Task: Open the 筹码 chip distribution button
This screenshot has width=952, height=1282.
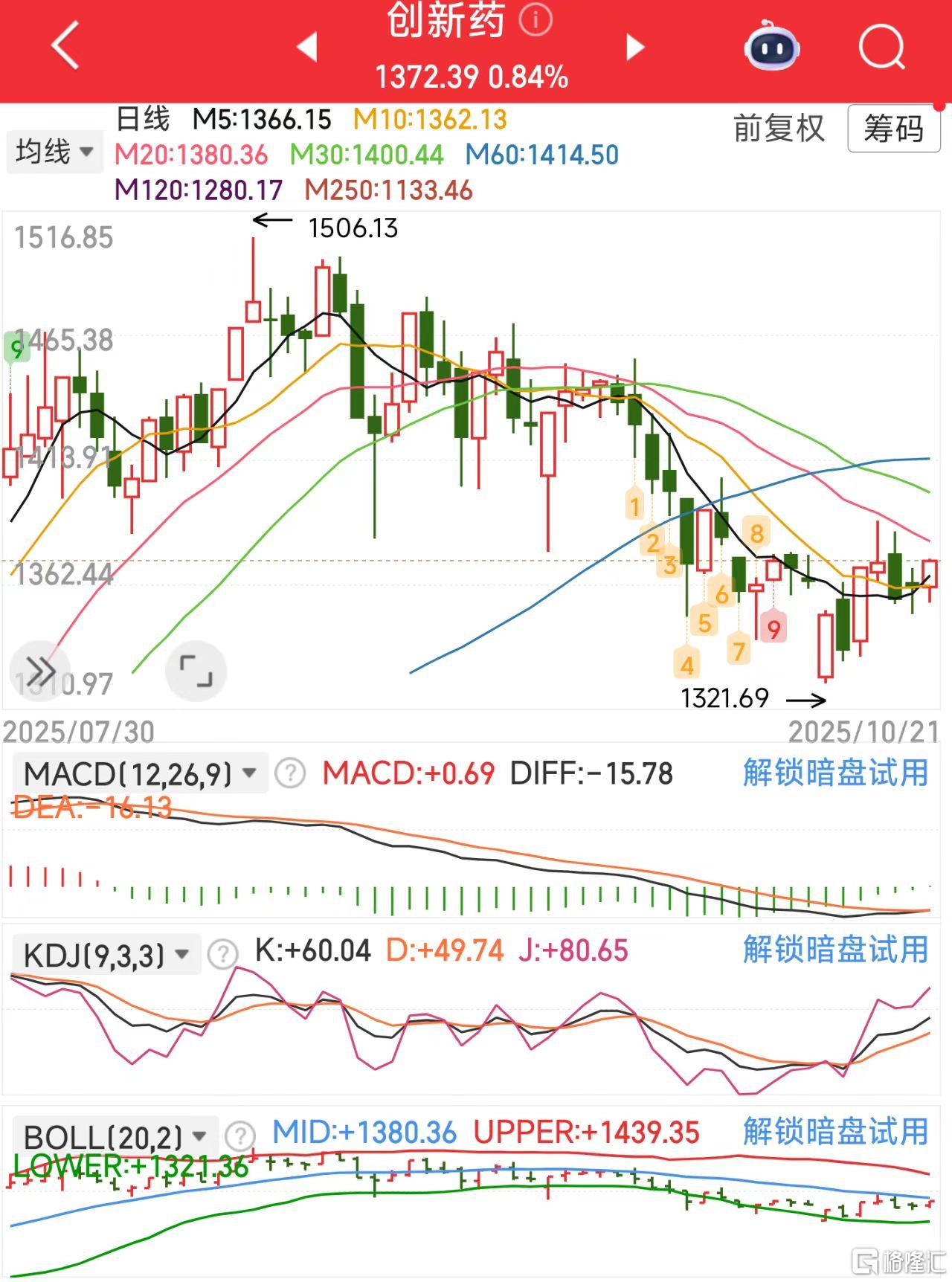Action: pyautogui.click(x=893, y=129)
